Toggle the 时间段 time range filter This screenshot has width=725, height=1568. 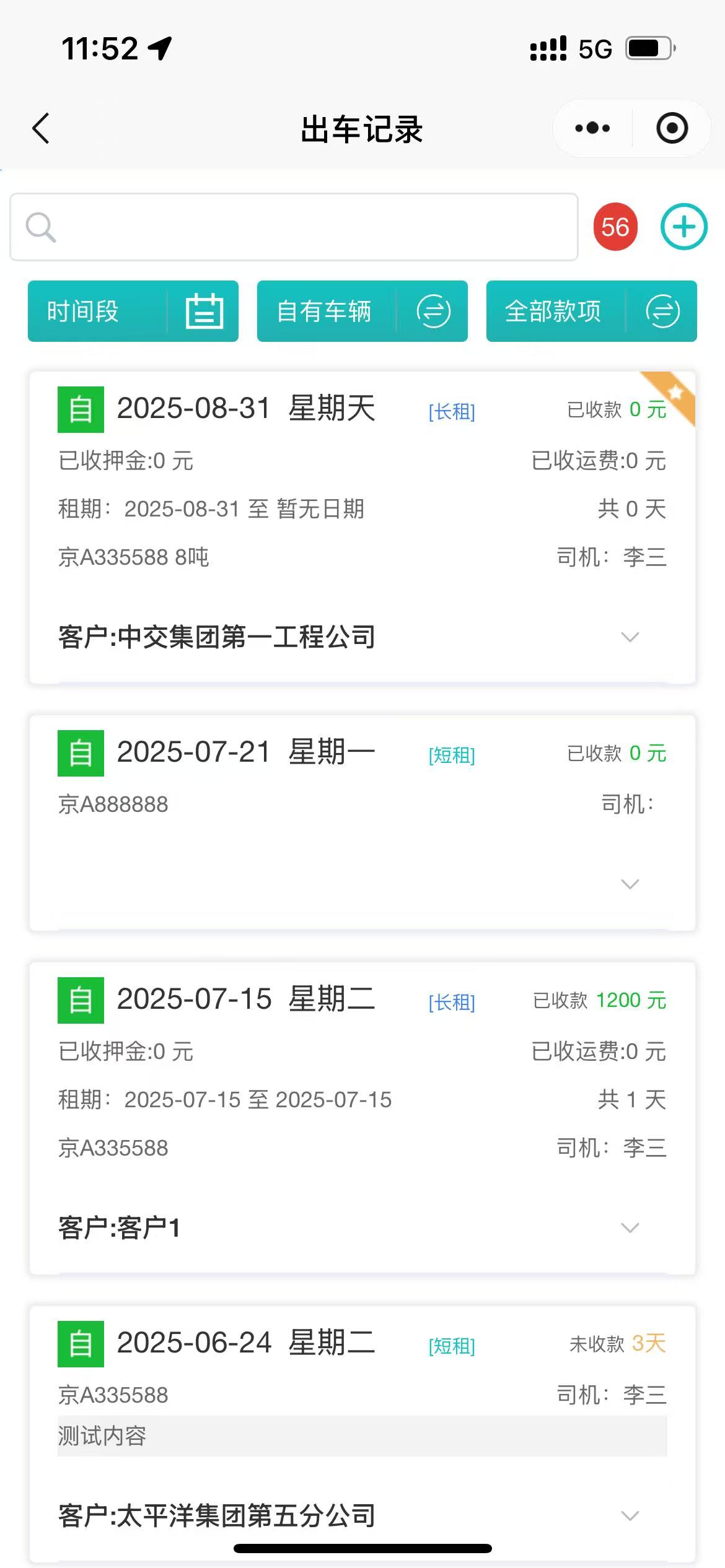click(84, 311)
